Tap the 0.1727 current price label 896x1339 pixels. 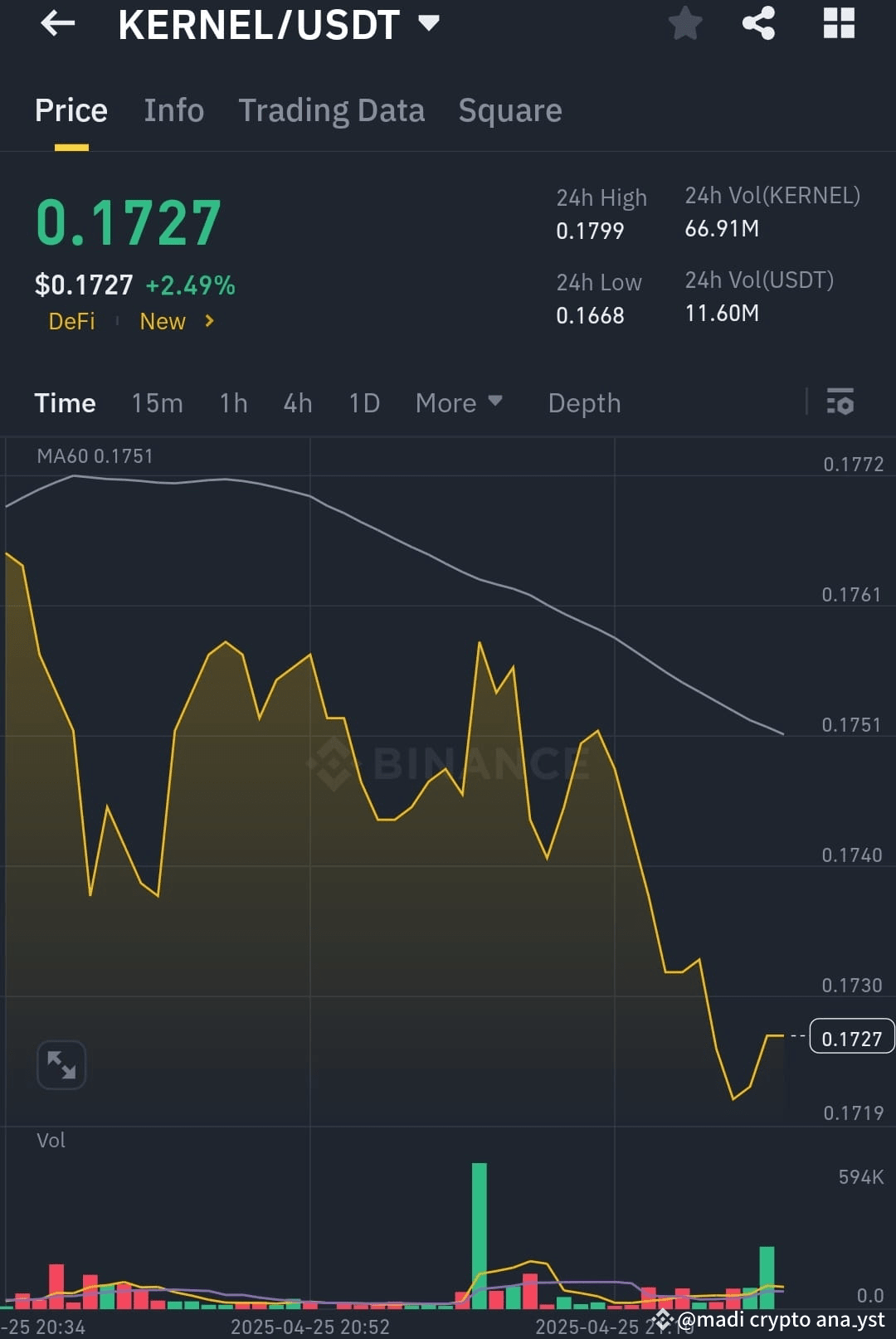coord(851,1036)
